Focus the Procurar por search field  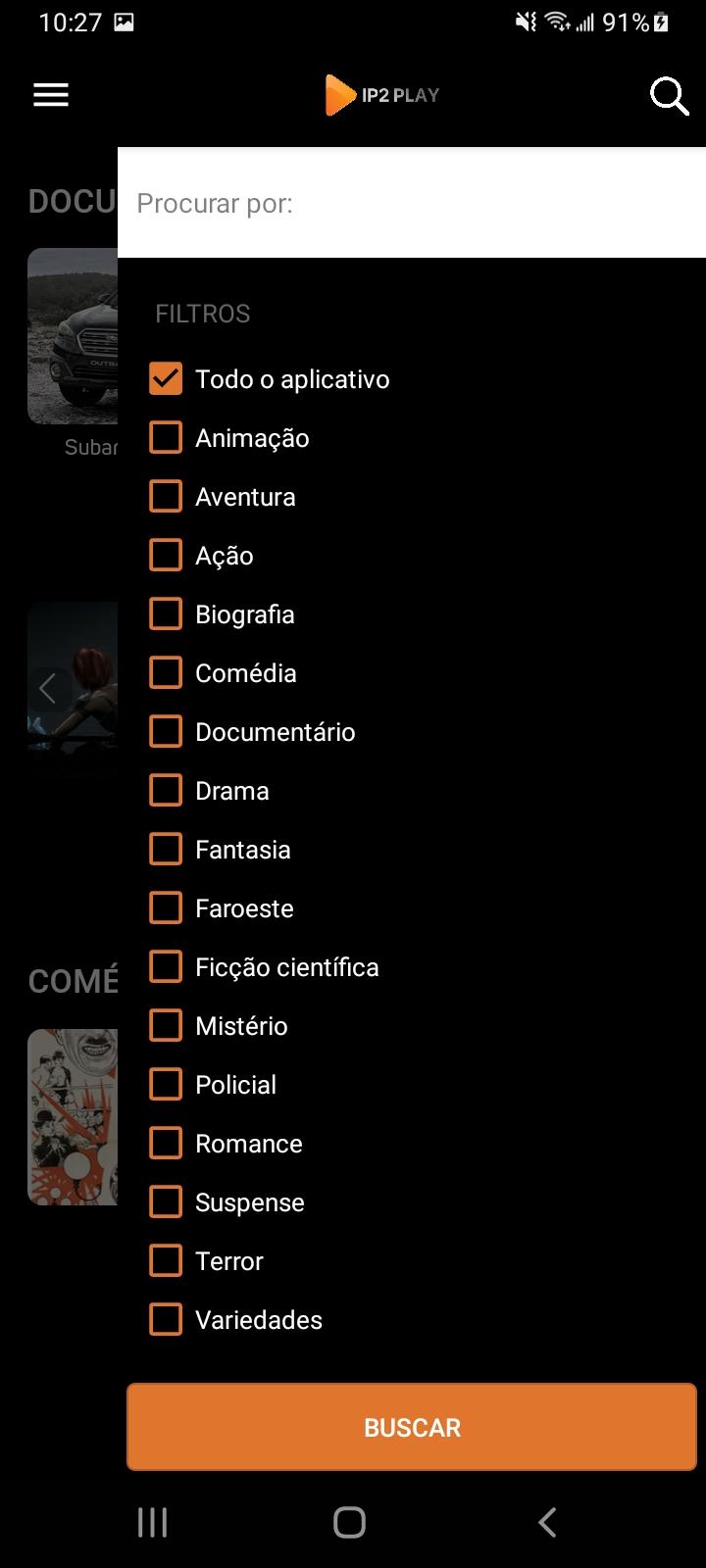click(412, 203)
